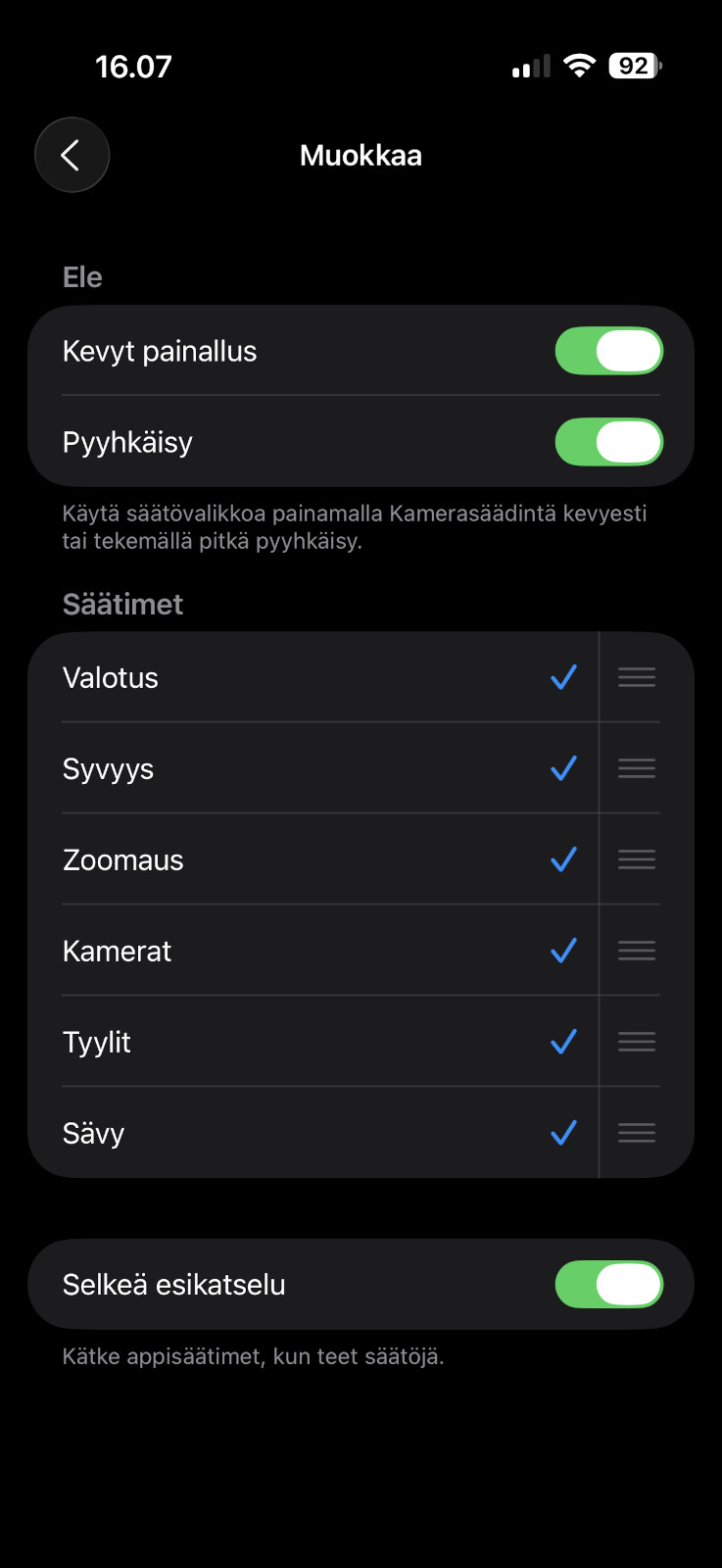Switch off Selkeä esikatselu
Screen dimensions: 722x1568
point(608,1284)
